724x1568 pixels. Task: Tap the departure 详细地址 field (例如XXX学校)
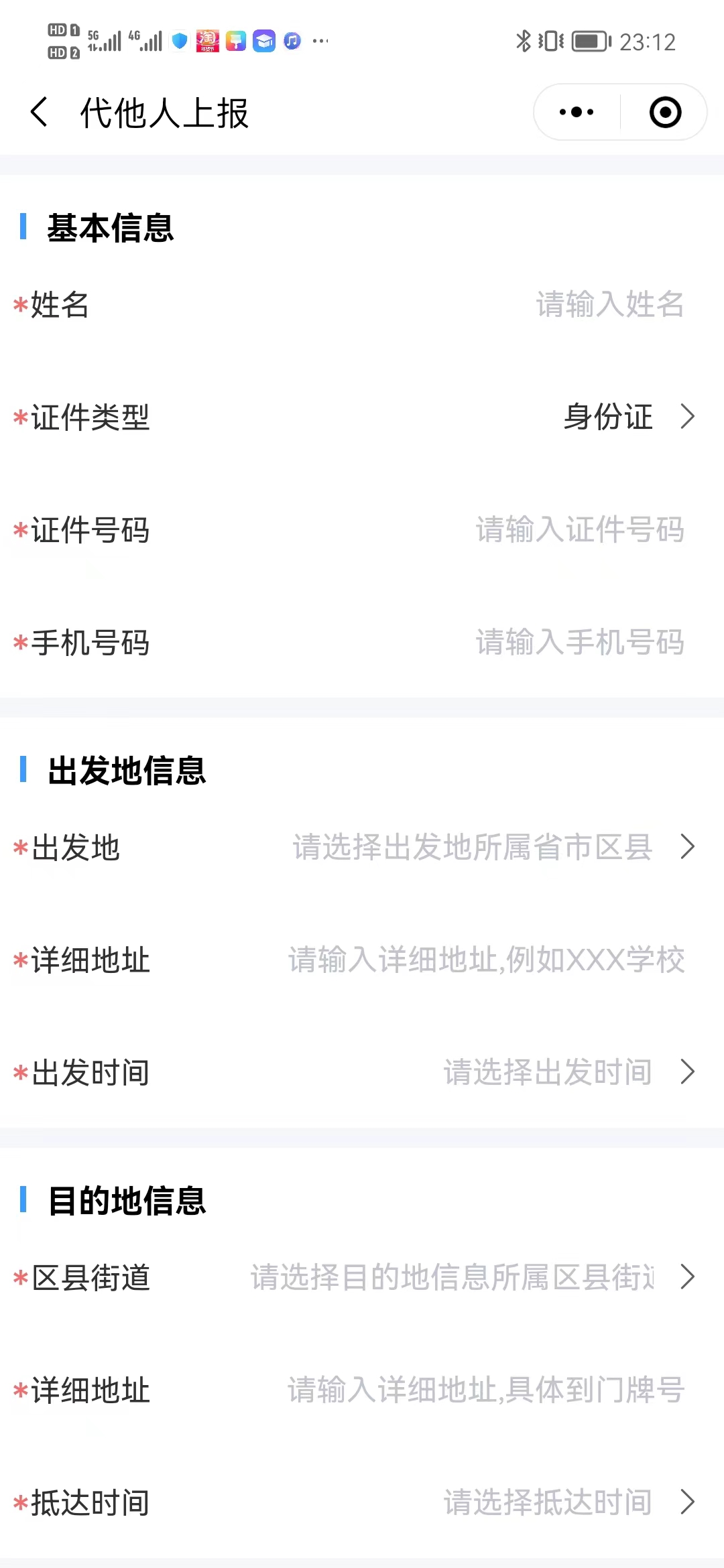pos(486,960)
